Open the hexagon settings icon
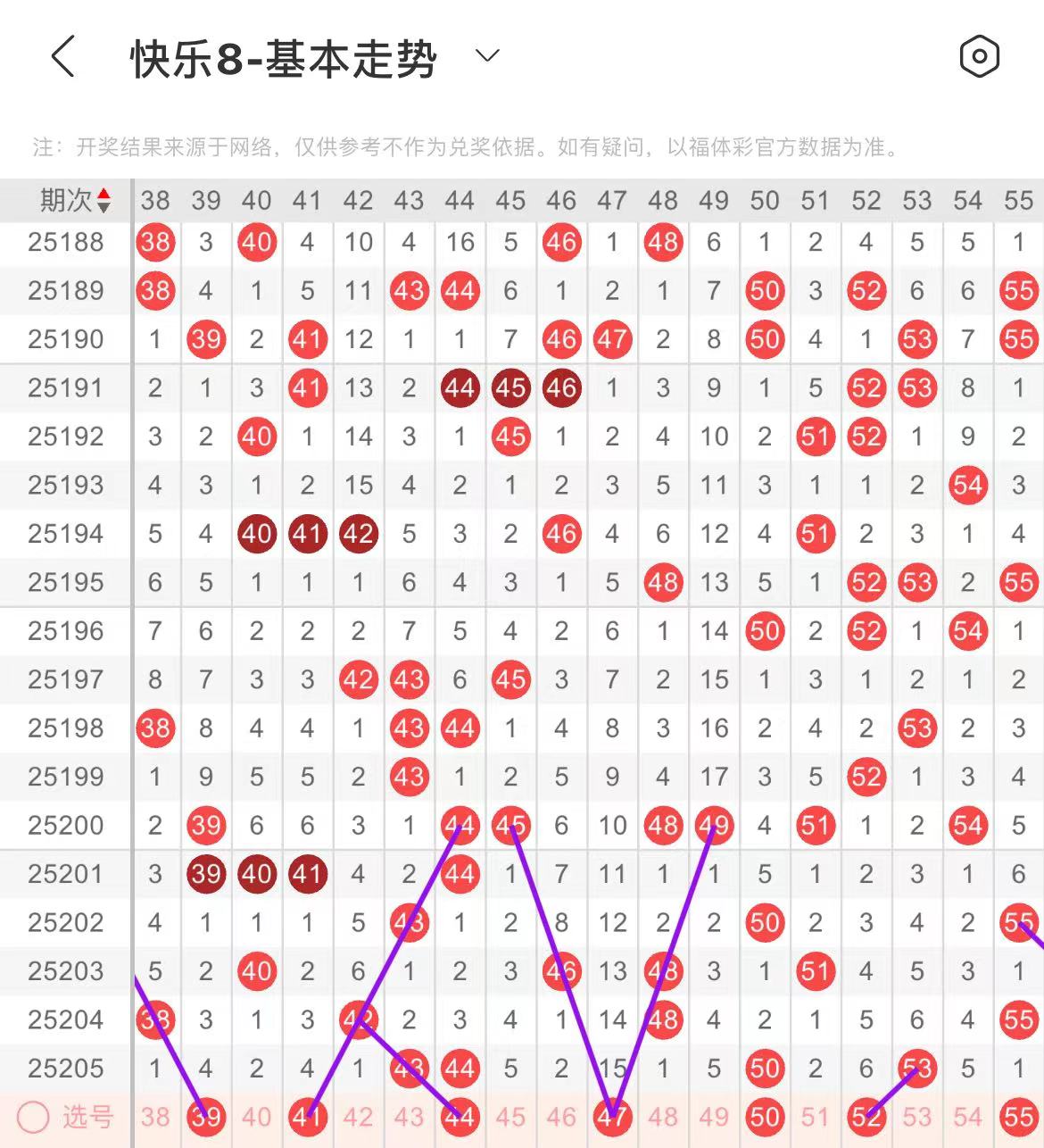The width and height of the screenshot is (1044, 1148). [x=979, y=57]
